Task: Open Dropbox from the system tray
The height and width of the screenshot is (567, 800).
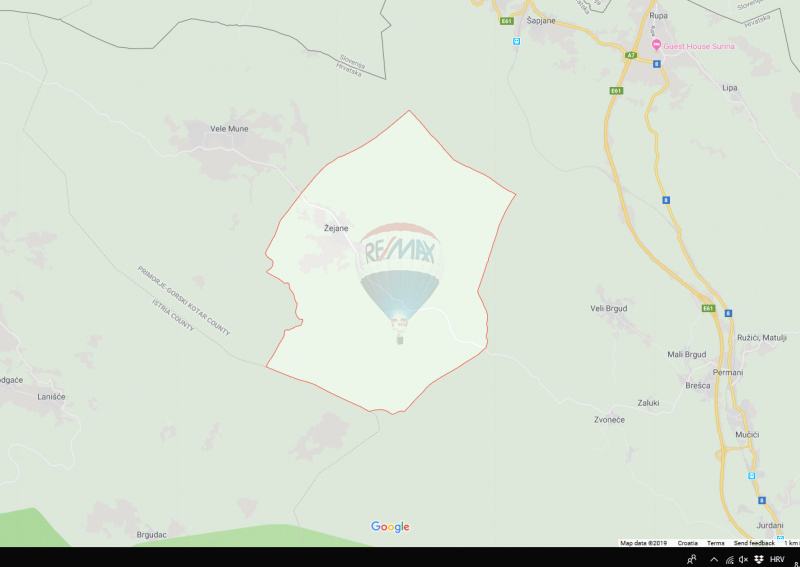Action: click(759, 559)
